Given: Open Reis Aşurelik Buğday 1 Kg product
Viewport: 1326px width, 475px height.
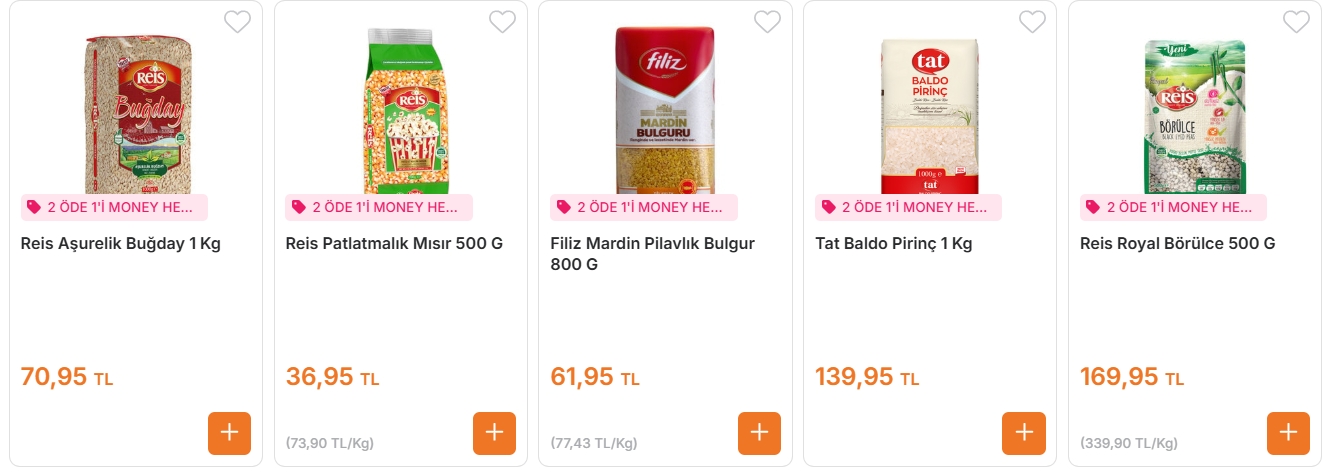Looking at the screenshot, I should tap(120, 244).
